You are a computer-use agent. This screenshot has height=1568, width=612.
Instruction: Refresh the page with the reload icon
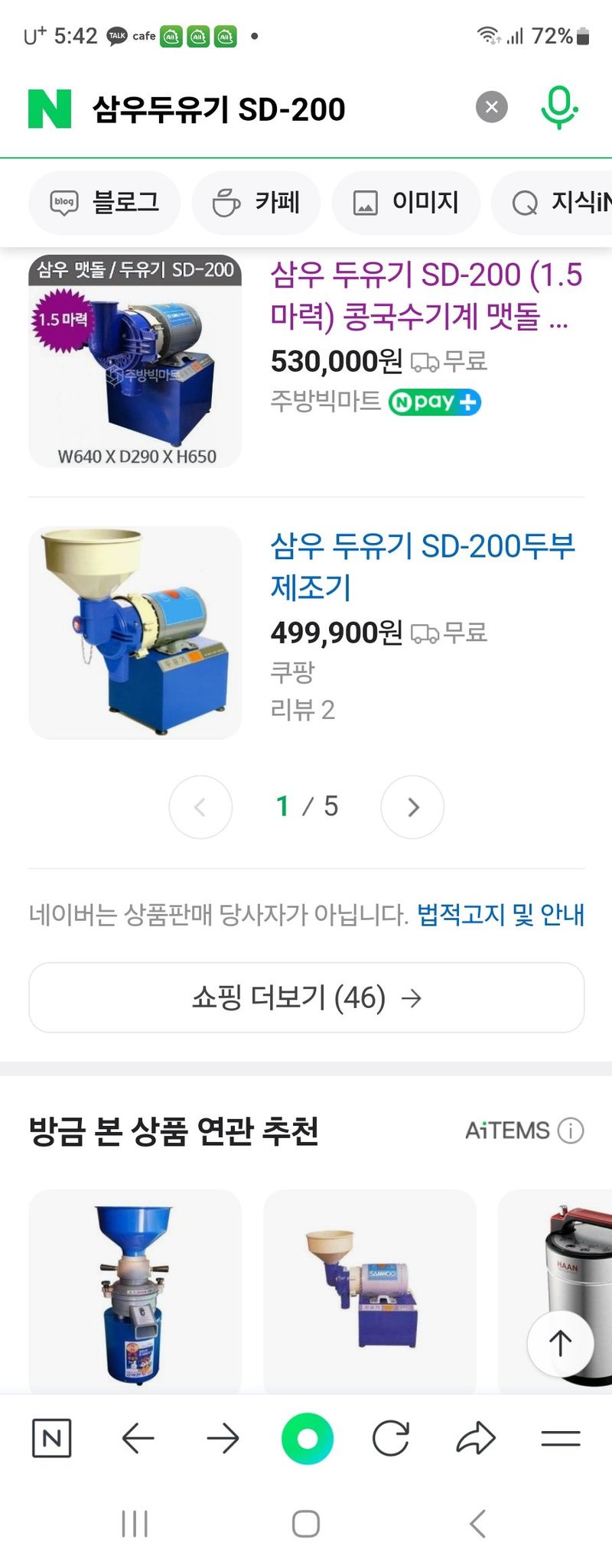click(x=390, y=1437)
